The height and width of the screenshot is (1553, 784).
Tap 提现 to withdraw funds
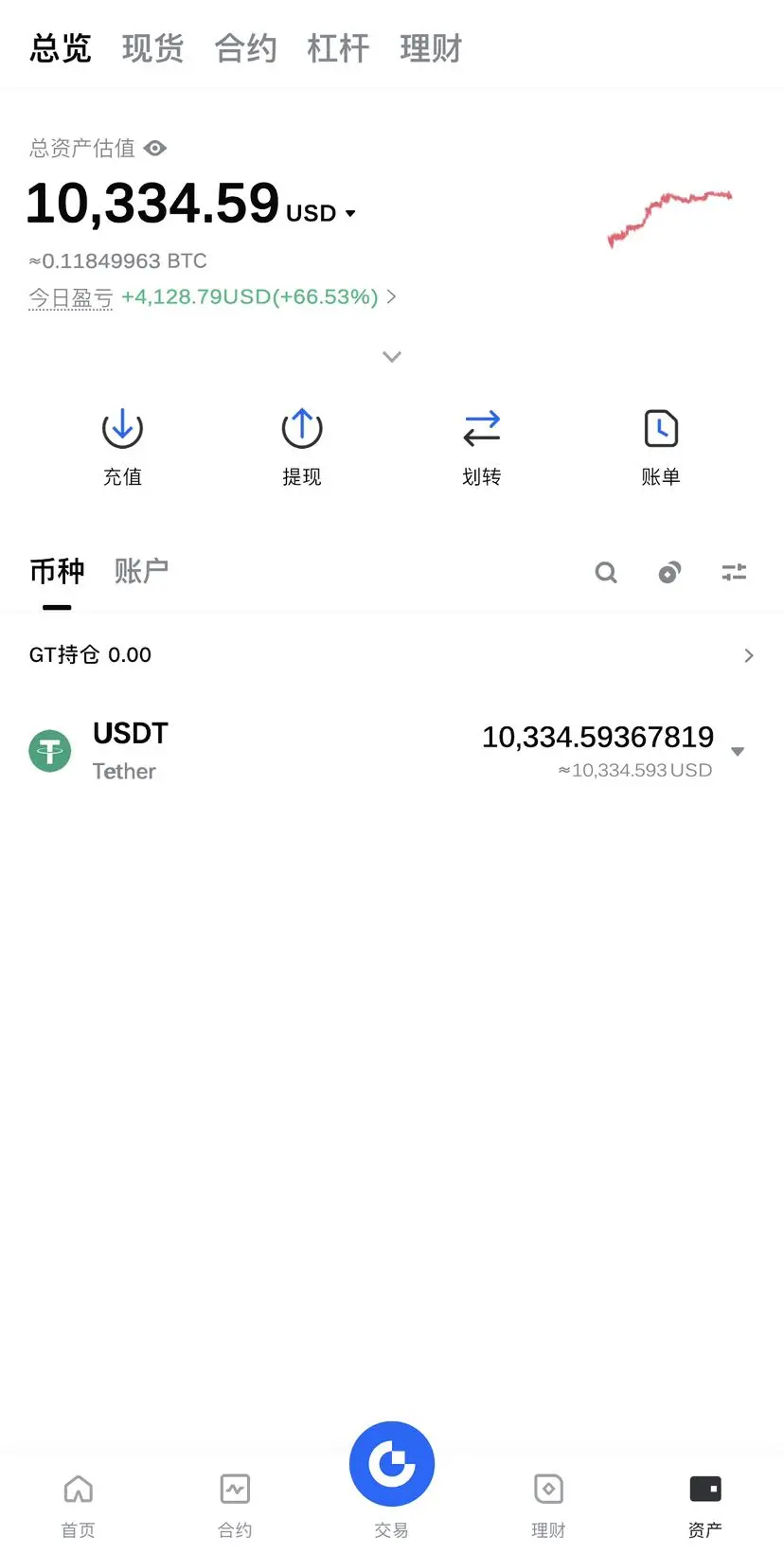tap(302, 447)
